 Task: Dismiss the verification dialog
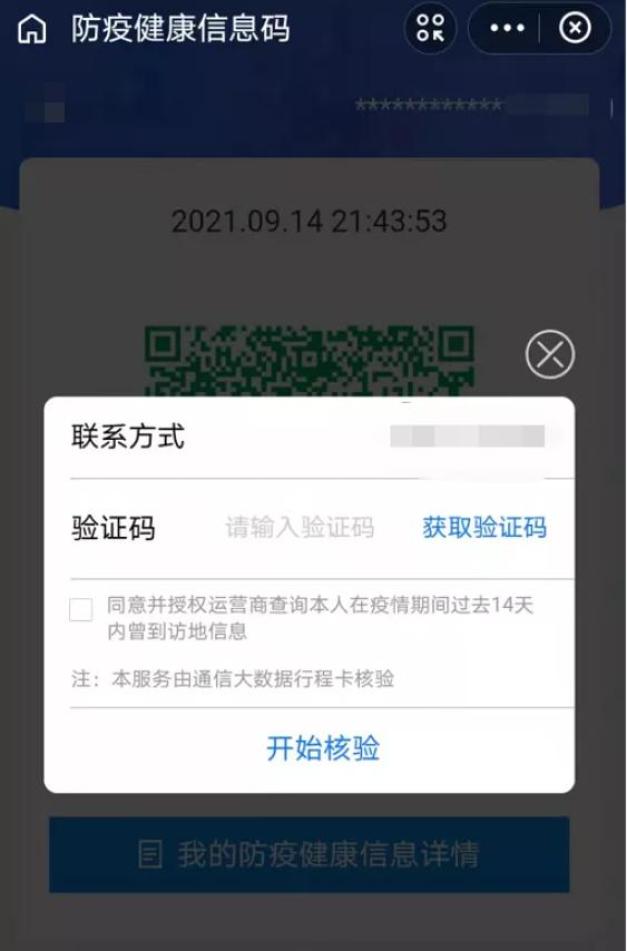click(x=550, y=354)
